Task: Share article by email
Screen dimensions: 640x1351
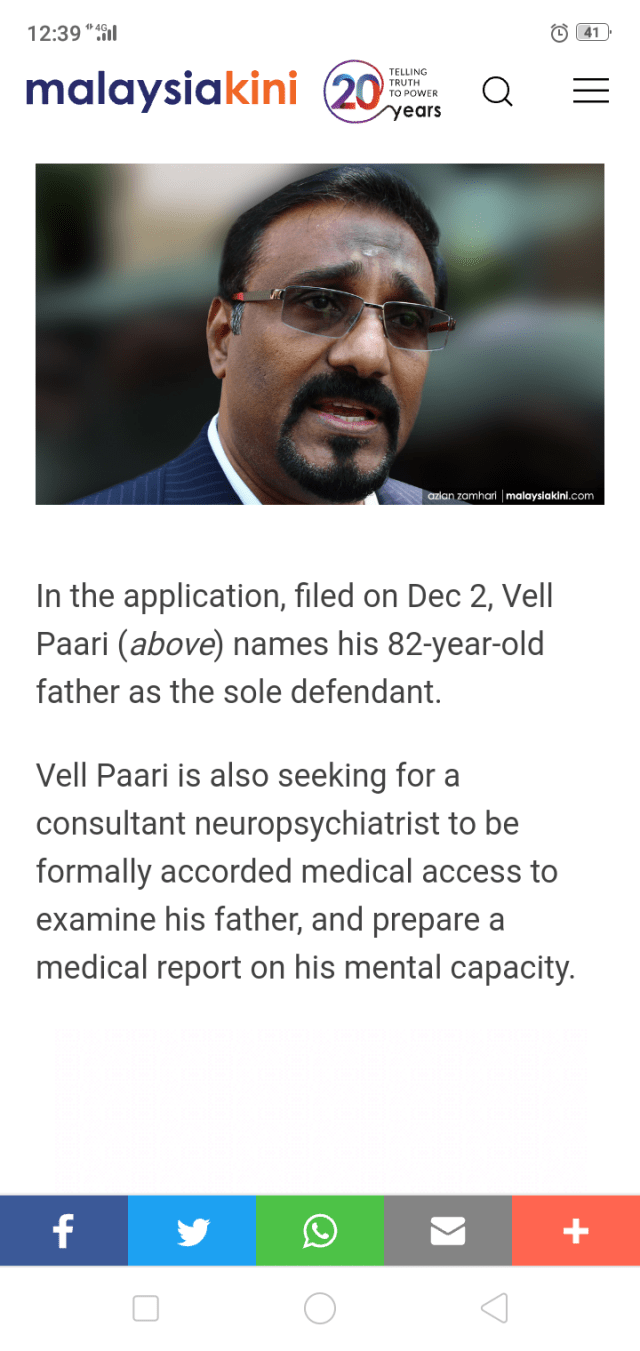Action: (447, 1231)
